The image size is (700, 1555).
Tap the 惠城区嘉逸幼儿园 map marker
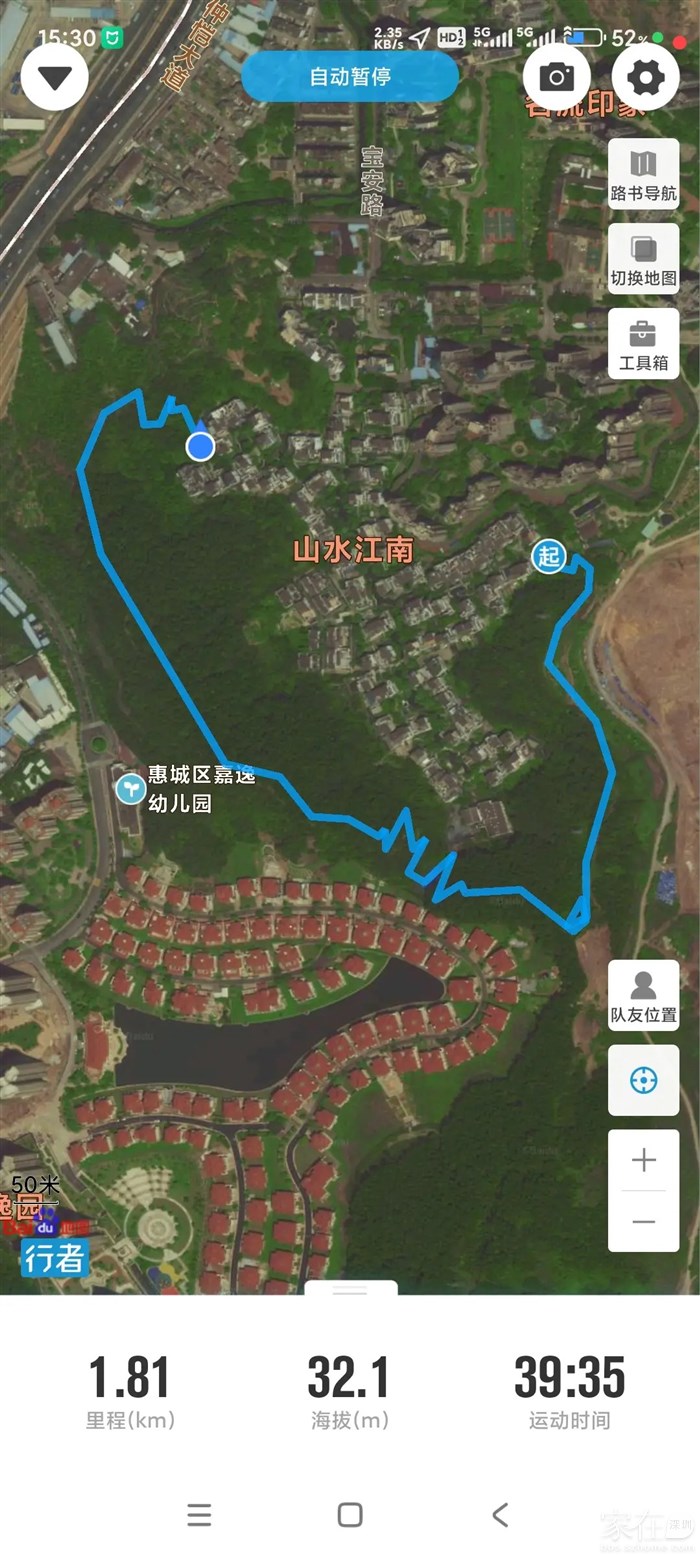[x=130, y=789]
